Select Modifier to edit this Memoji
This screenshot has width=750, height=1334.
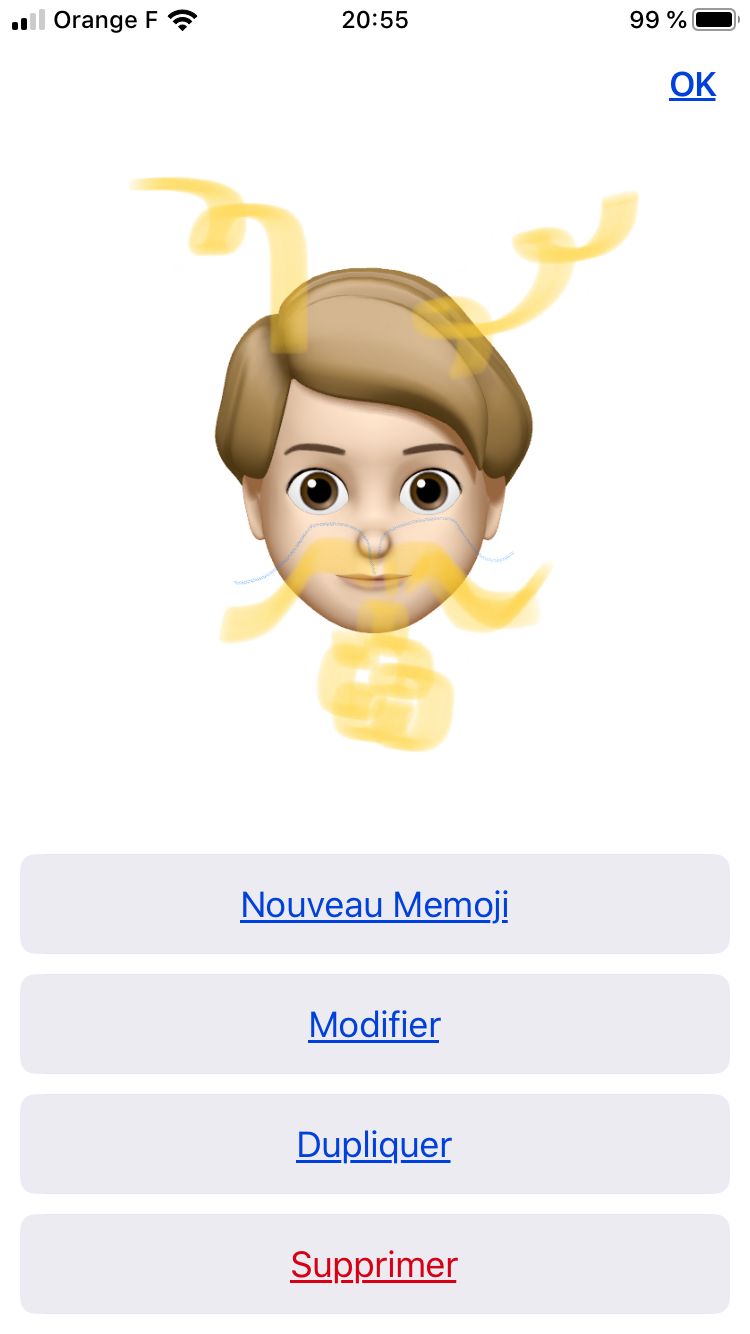pos(374,1024)
